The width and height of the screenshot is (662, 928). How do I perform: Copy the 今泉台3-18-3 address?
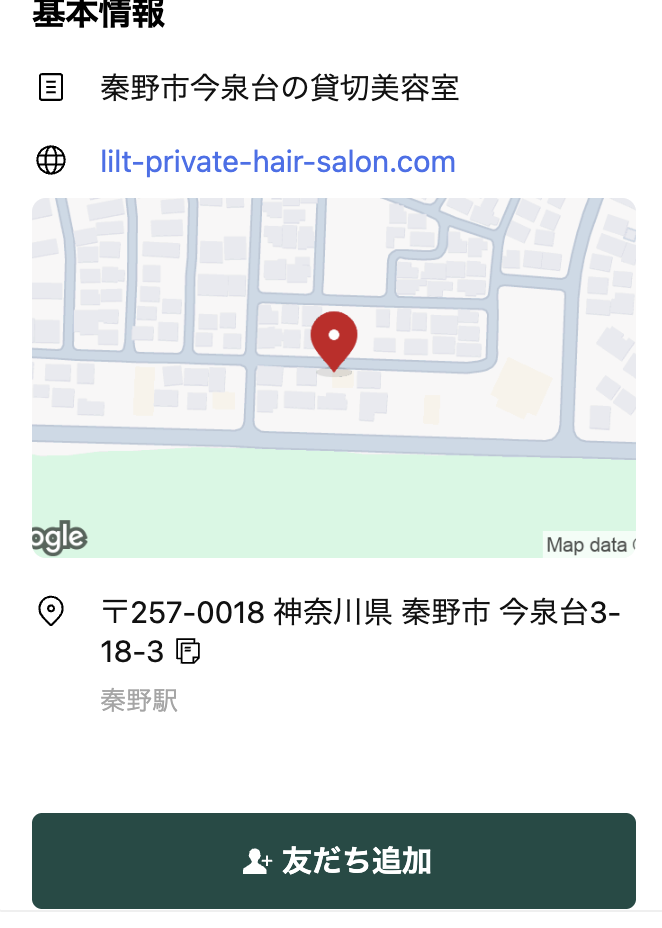click(188, 652)
